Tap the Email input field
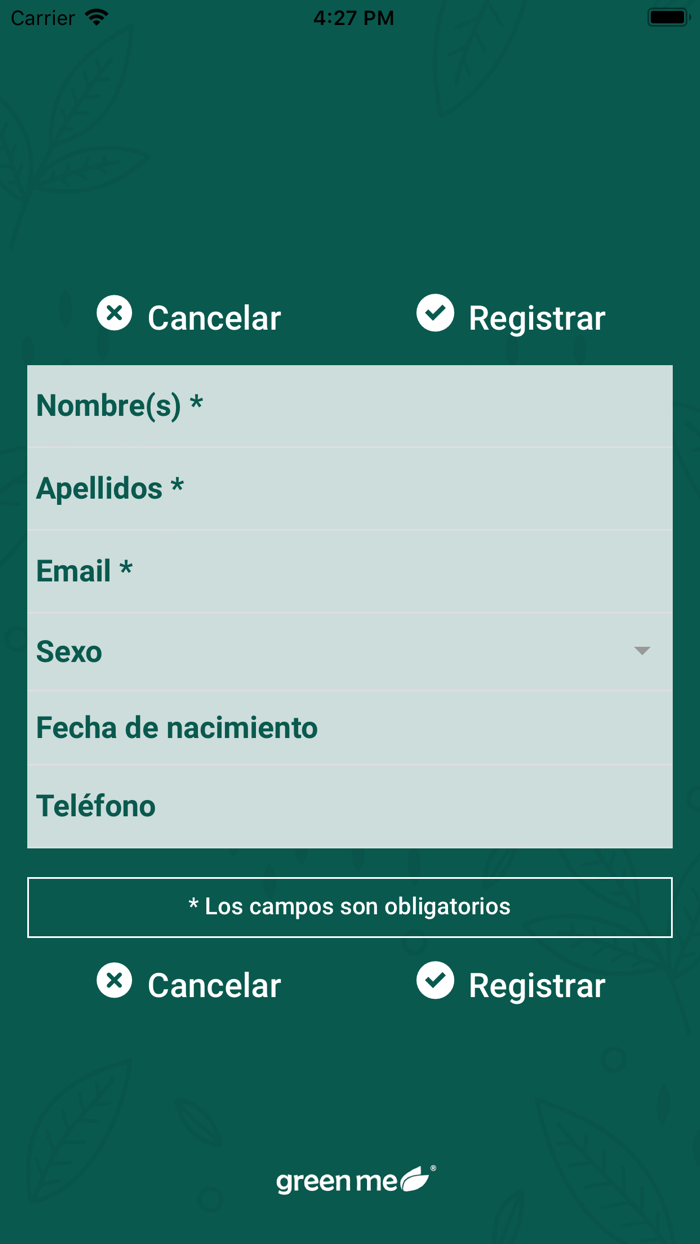This screenshot has width=700, height=1244. click(350, 571)
